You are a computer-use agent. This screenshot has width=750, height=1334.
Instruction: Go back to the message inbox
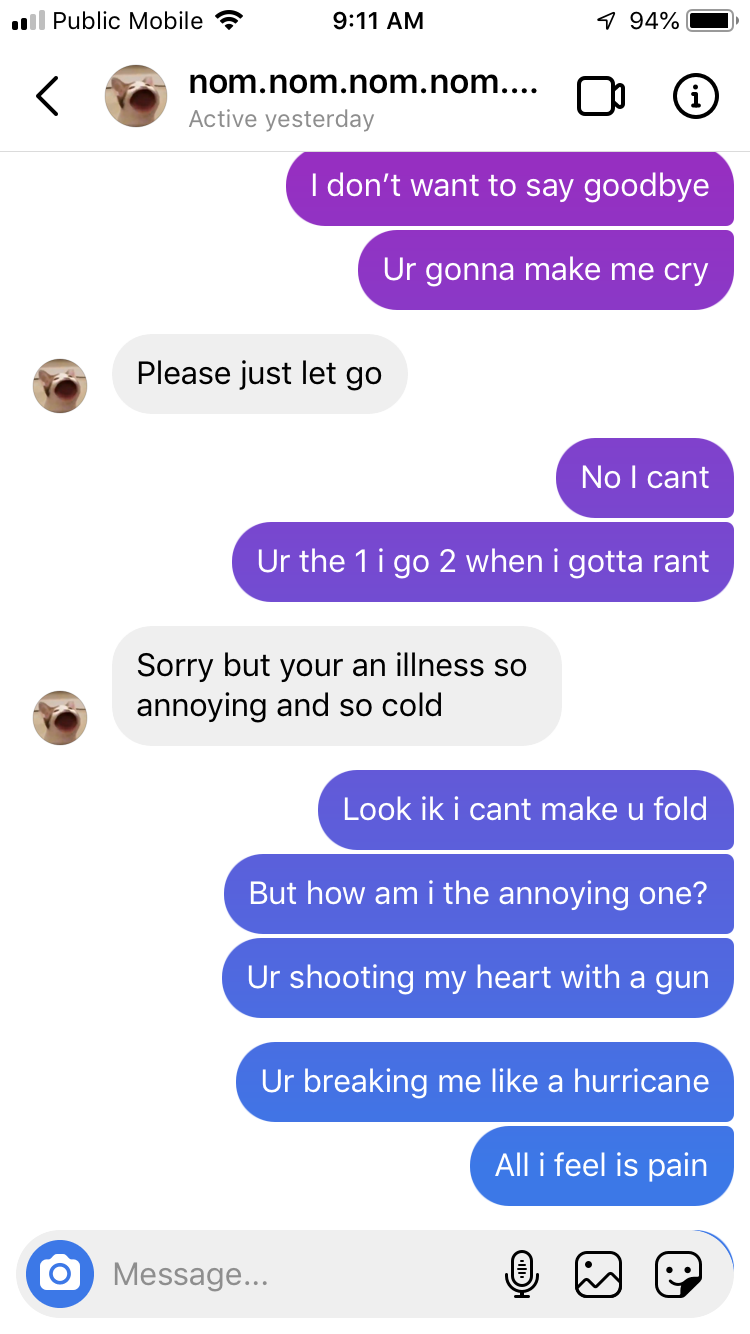tap(47, 96)
